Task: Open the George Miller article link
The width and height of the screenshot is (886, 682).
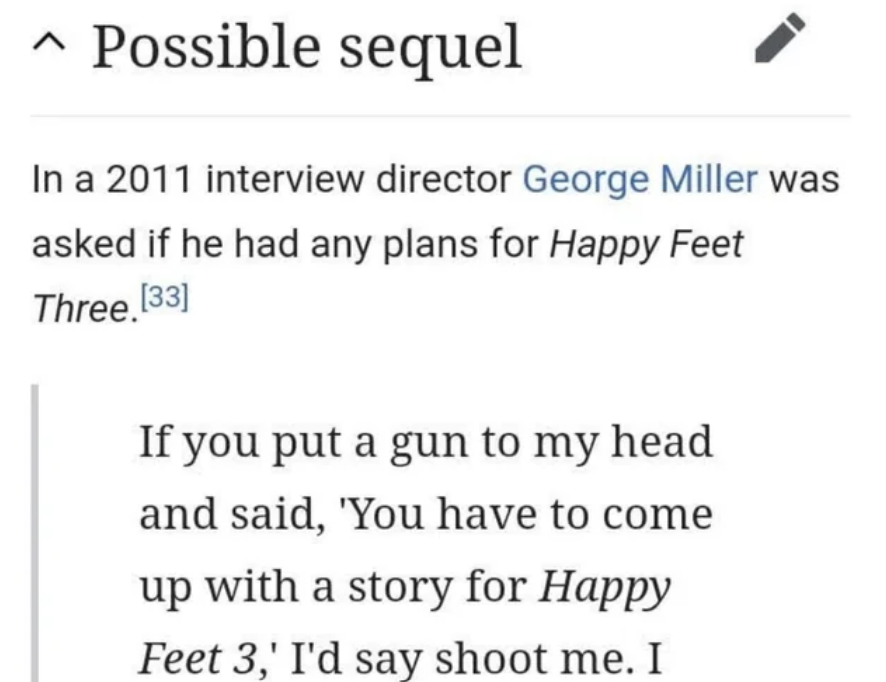Action: click(641, 183)
